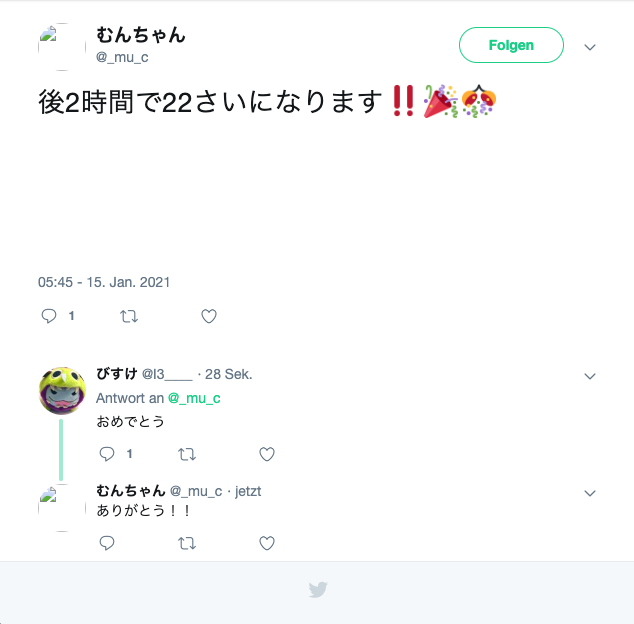Reply to the ありがとう!! tweet
This screenshot has height=624, width=634.
point(108,543)
